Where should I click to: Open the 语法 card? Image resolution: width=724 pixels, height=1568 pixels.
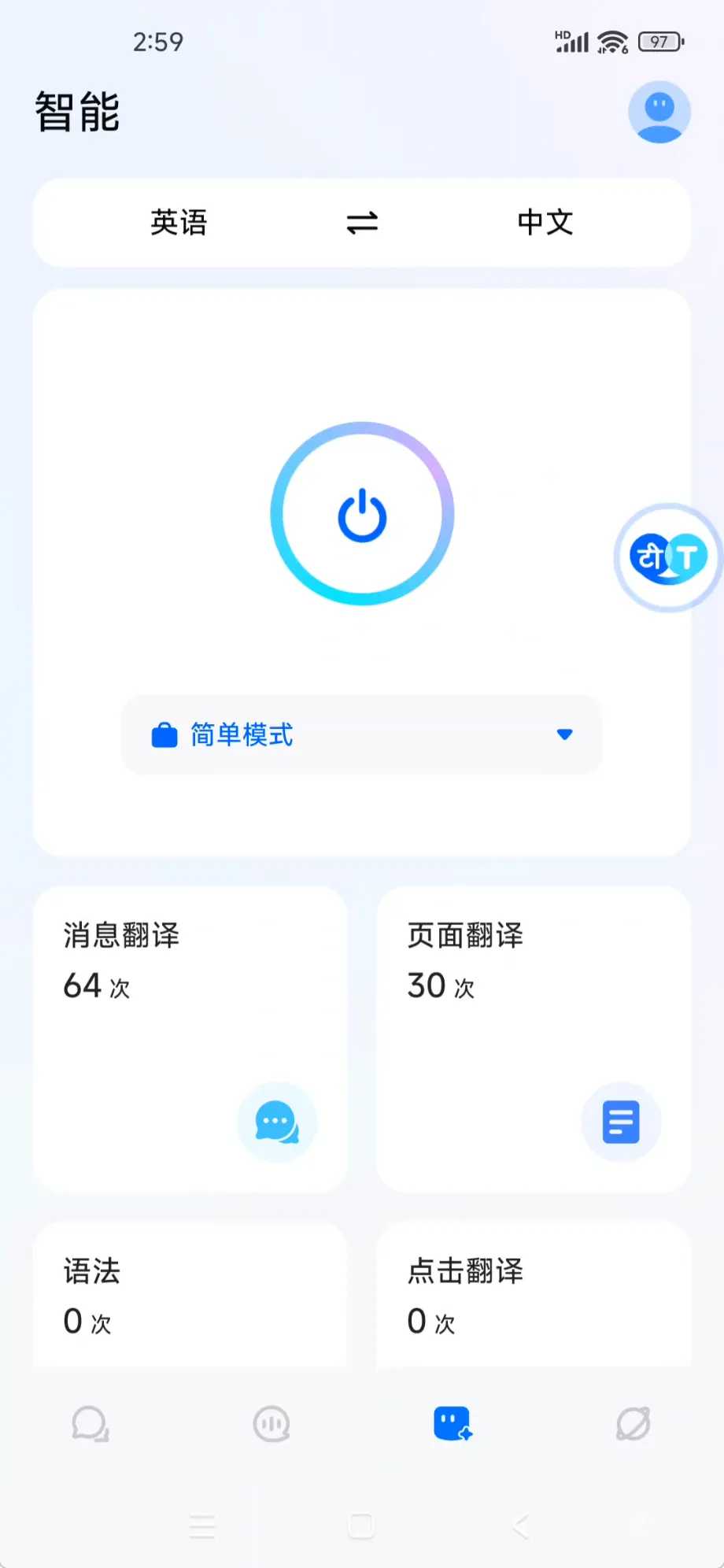(x=190, y=1296)
